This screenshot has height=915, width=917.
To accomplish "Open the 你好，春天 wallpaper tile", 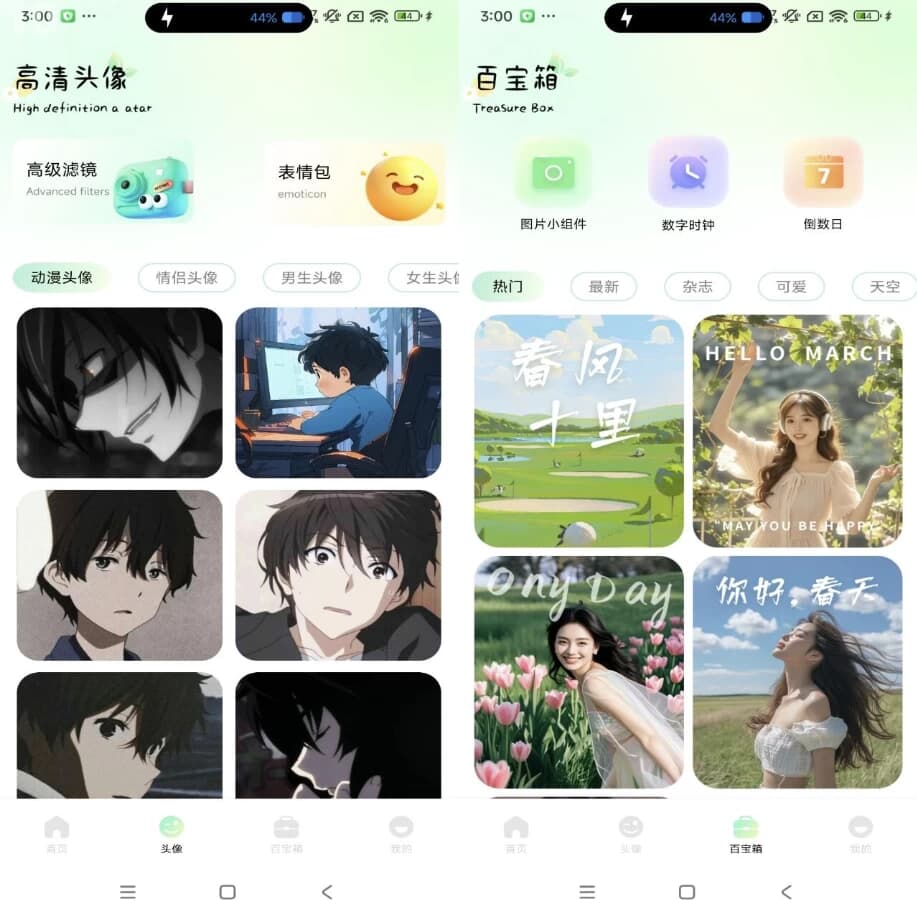I will point(798,672).
